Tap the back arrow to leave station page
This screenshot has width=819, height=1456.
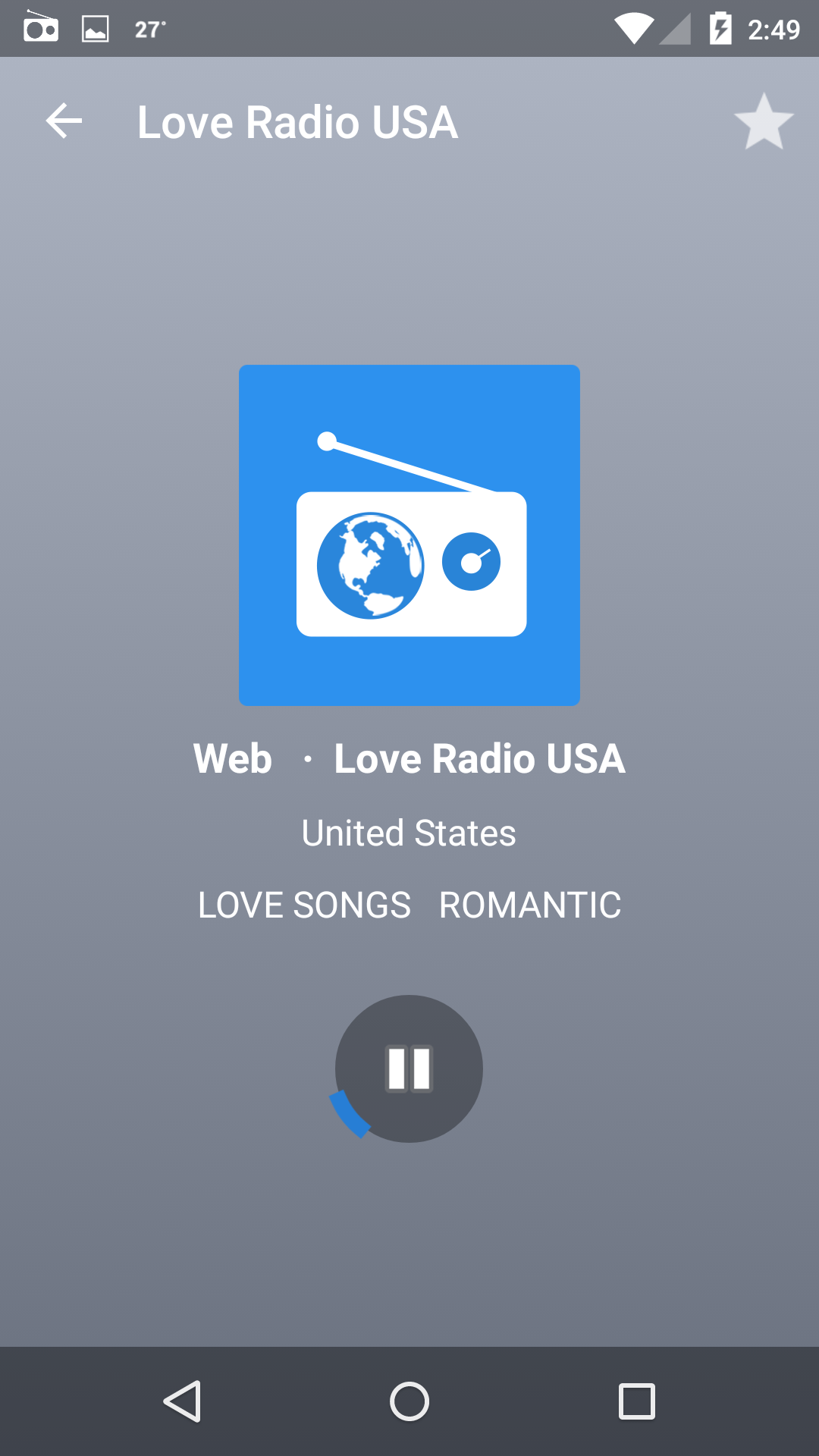point(64,121)
